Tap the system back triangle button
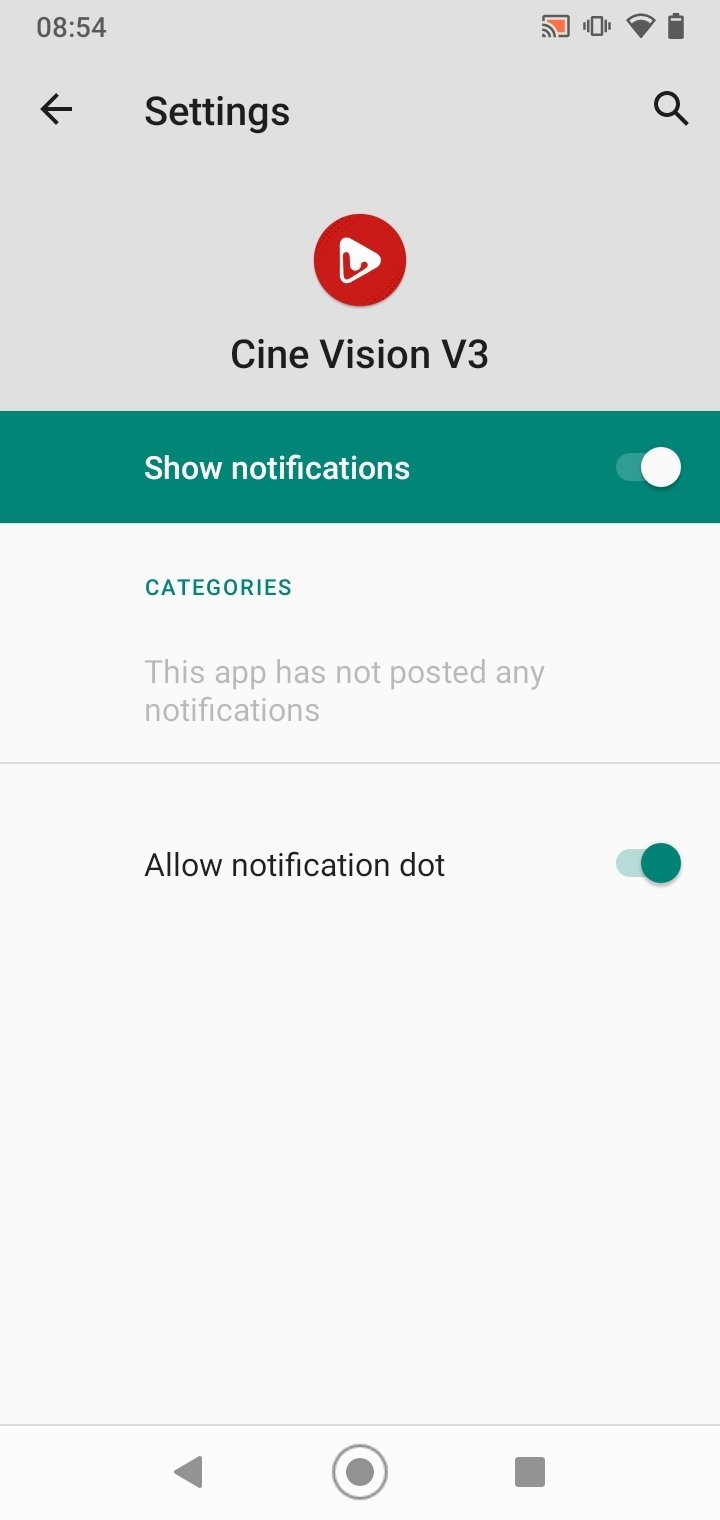 [x=188, y=1472]
